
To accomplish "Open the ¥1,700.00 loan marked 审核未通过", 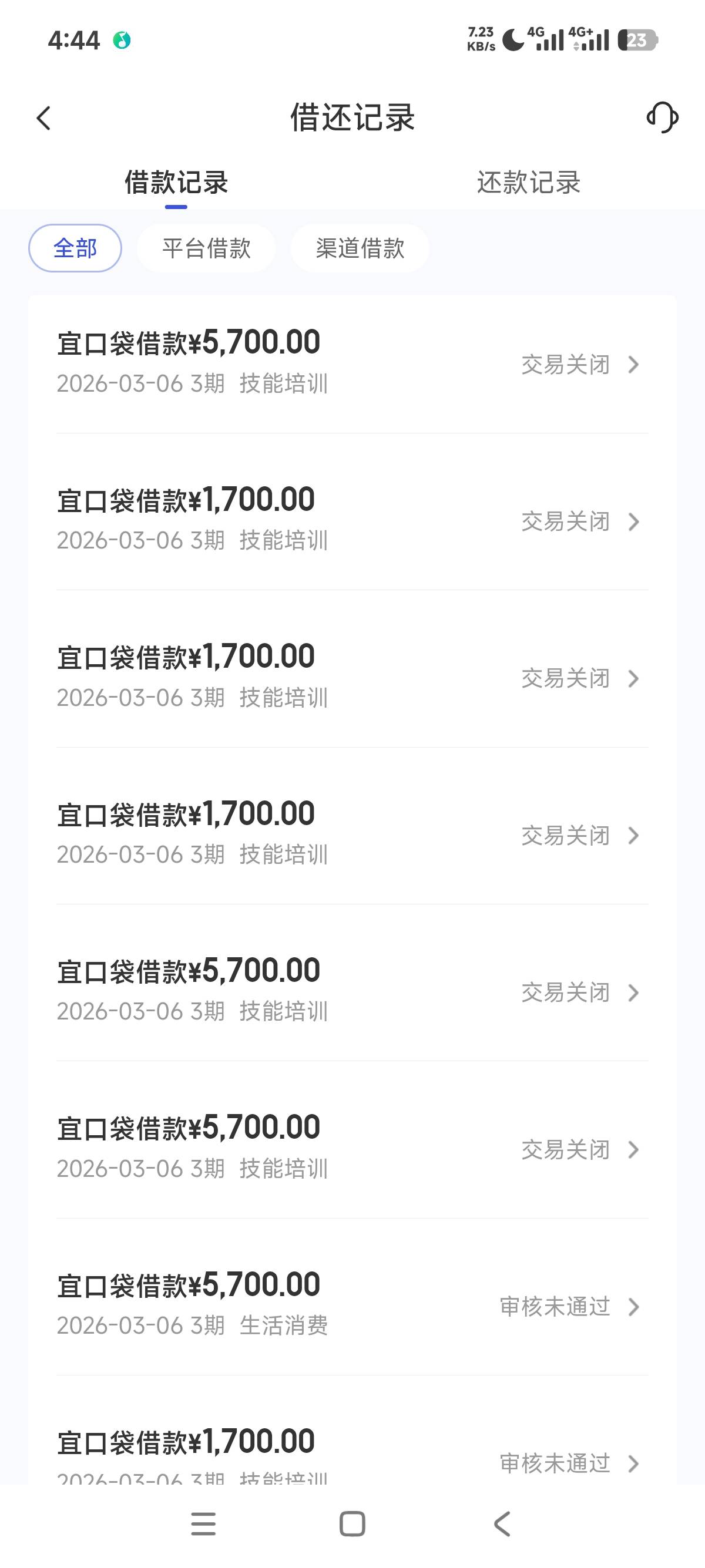I will click(x=352, y=1455).
